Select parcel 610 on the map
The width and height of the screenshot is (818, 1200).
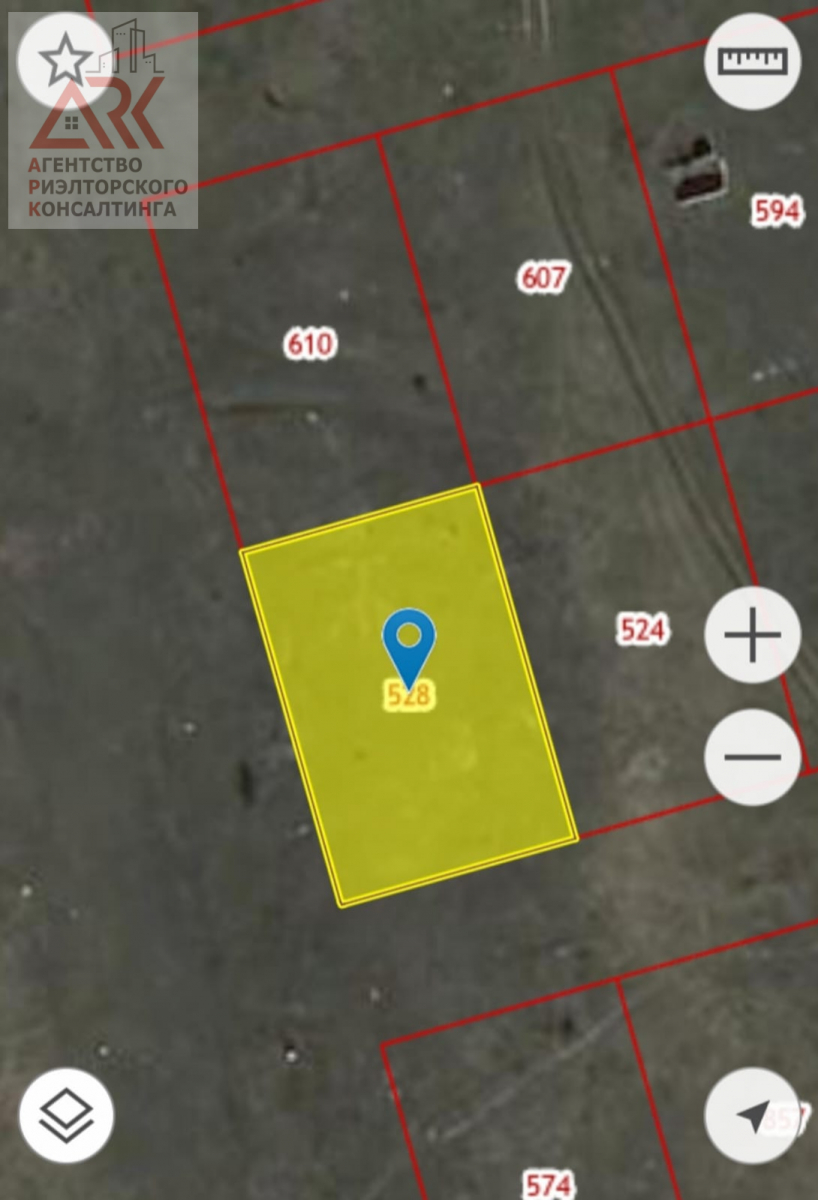pyautogui.click(x=310, y=345)
